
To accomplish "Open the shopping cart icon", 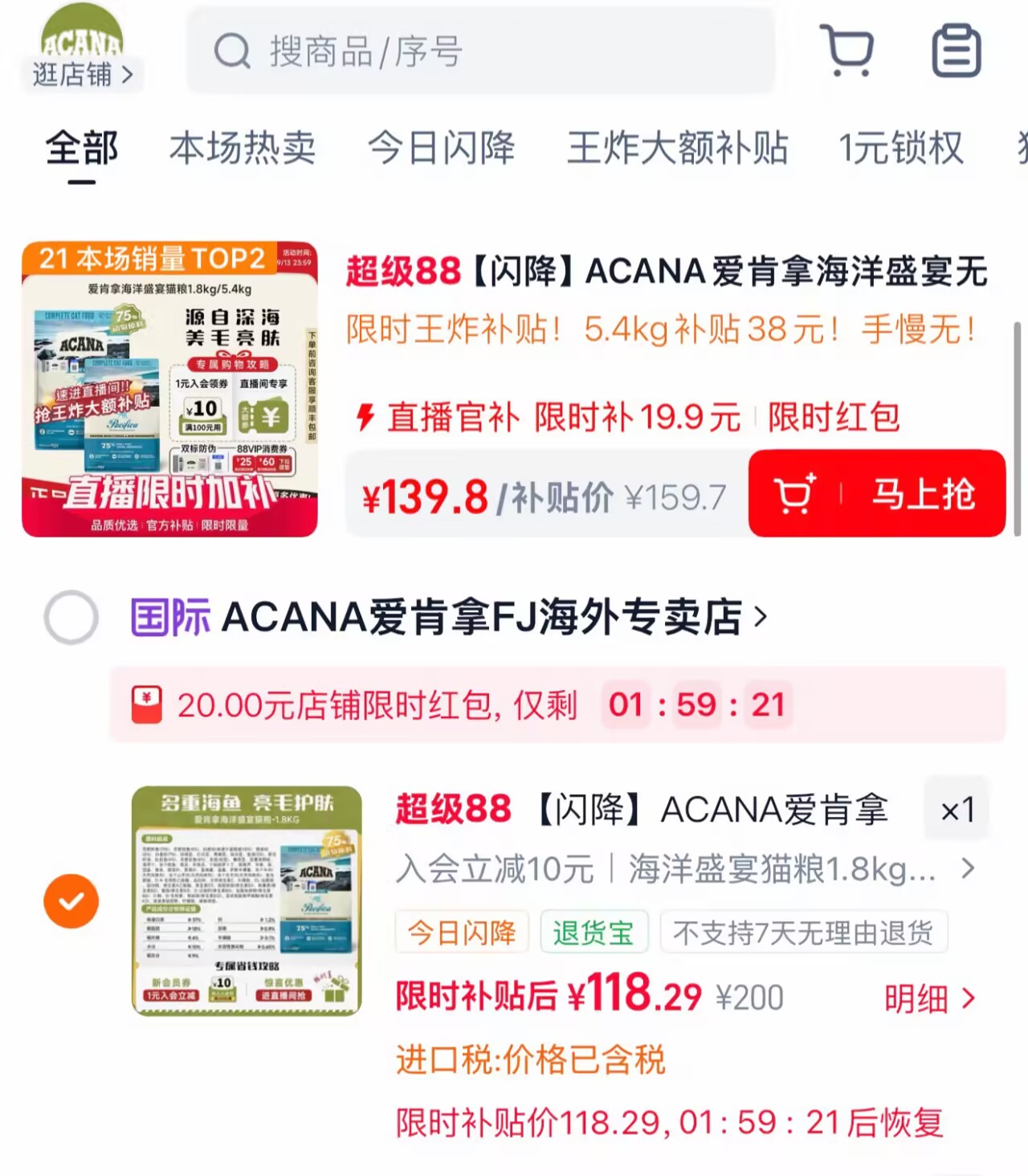I will coord(846,50).
